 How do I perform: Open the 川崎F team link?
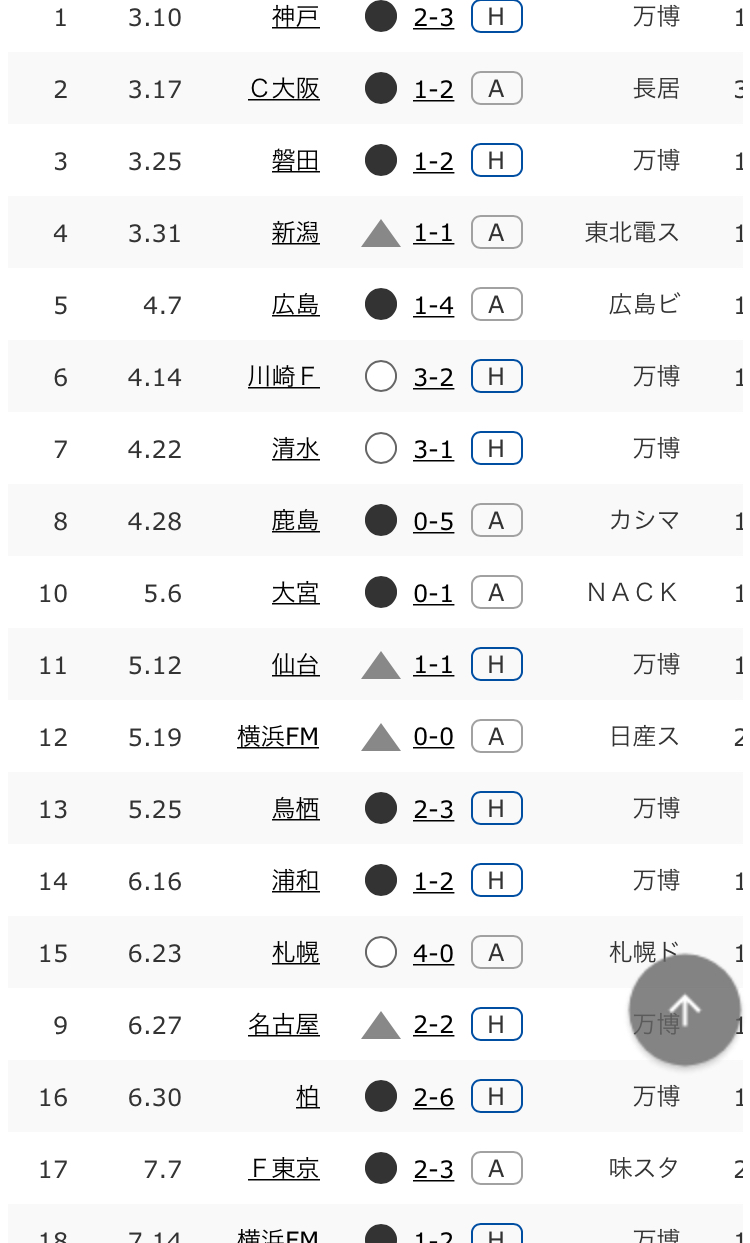pyautogui.click(x=283, y=377)
